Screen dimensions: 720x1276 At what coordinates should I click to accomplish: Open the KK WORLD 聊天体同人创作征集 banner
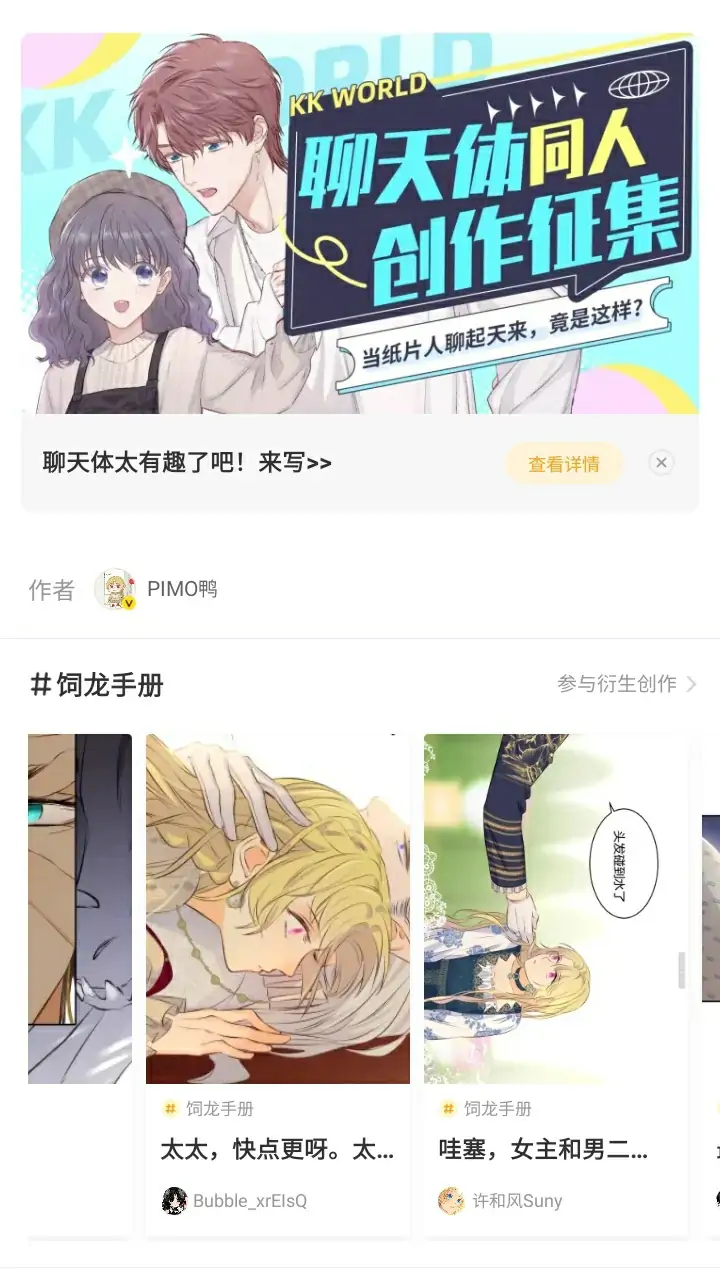click(x=360, y=223)
